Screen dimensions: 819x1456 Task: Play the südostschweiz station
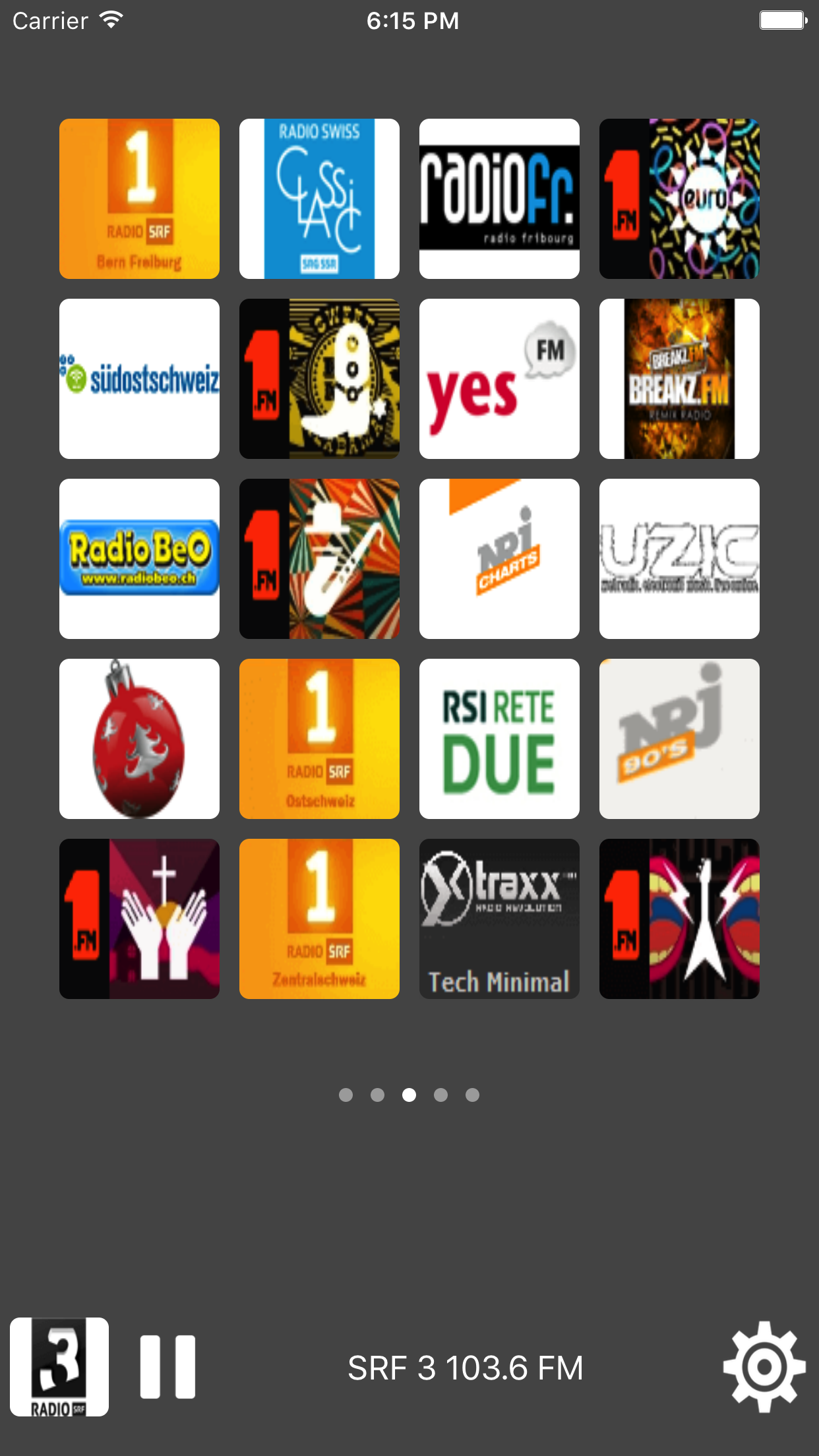coord(139,379)
